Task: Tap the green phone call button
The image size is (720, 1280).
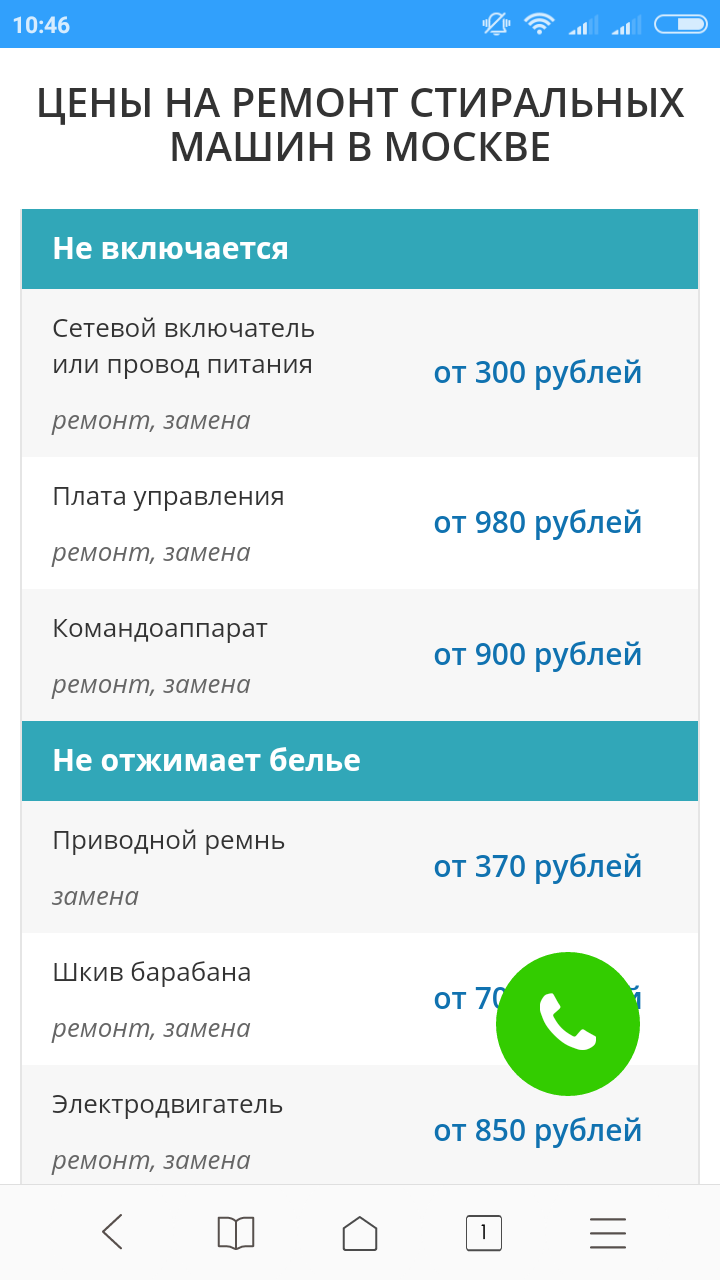Action: click(x=568, y=1024)
